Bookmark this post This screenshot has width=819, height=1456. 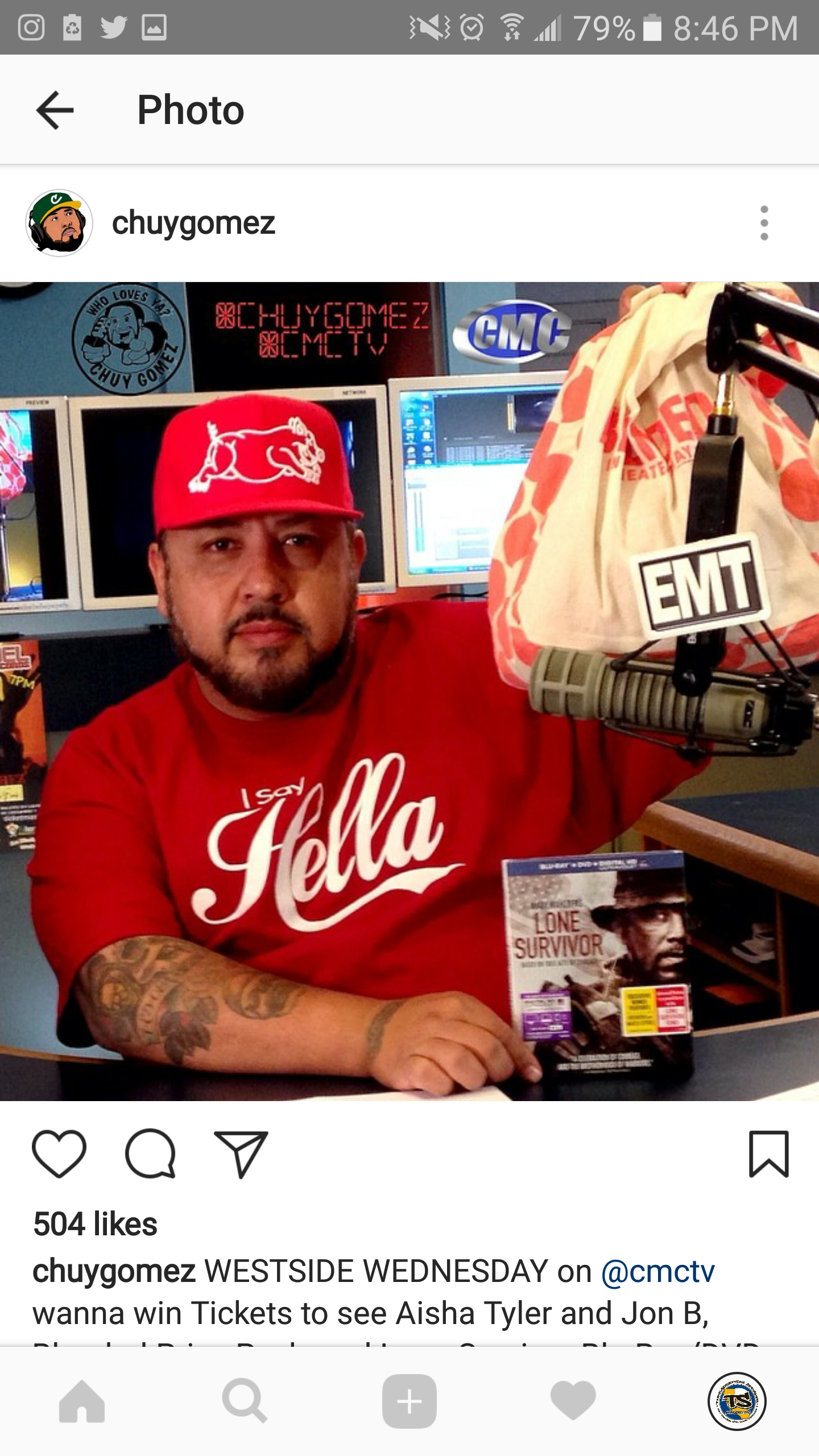coord(768,1153)
